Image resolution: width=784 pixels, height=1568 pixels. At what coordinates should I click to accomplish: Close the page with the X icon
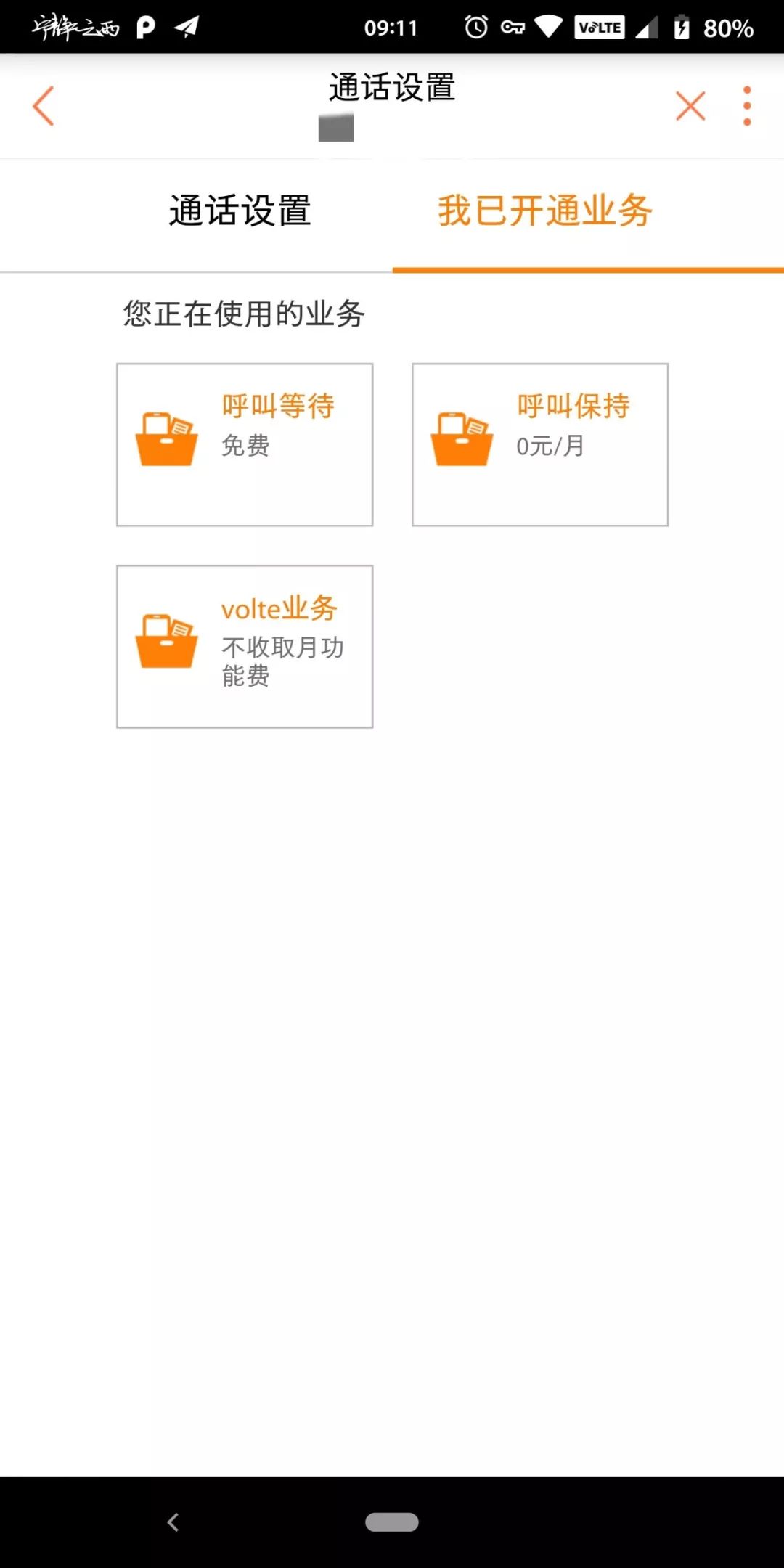690,106
